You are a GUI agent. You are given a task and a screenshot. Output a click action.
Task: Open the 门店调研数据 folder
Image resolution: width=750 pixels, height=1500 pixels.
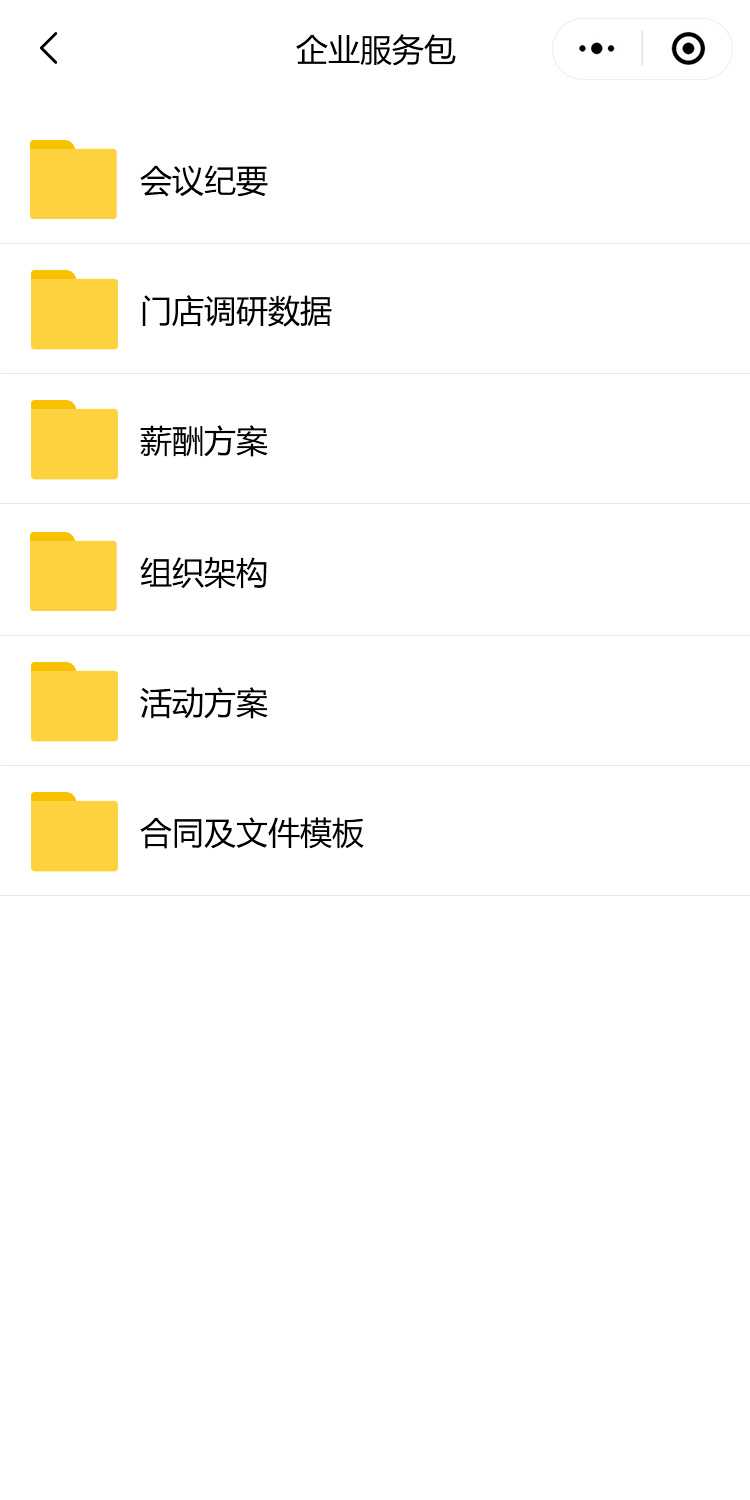(x=235, y=311)
